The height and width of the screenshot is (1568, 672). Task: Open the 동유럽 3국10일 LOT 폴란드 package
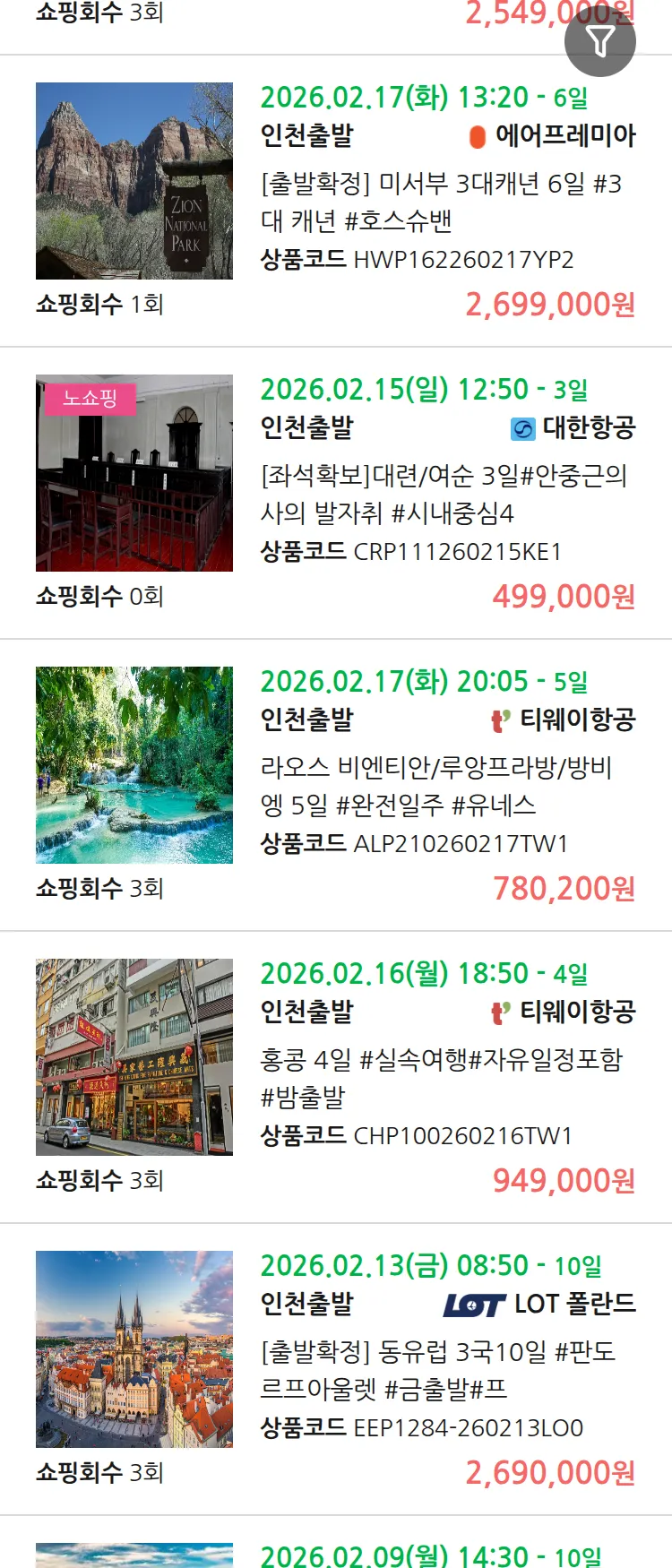point(438,1370)
